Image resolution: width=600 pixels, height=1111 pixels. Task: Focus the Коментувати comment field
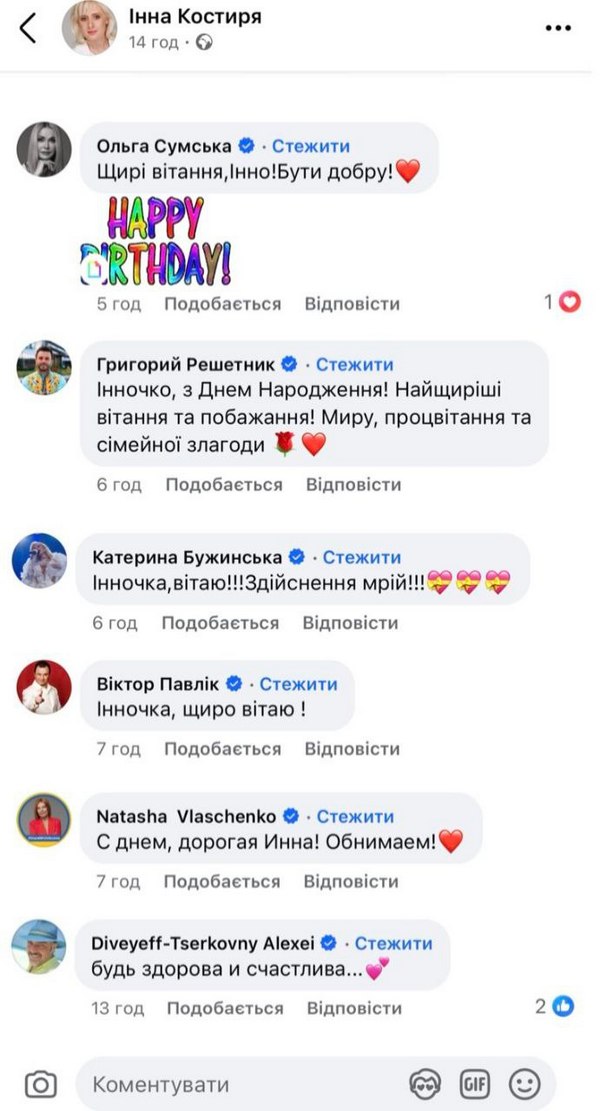click(315, 1084)
